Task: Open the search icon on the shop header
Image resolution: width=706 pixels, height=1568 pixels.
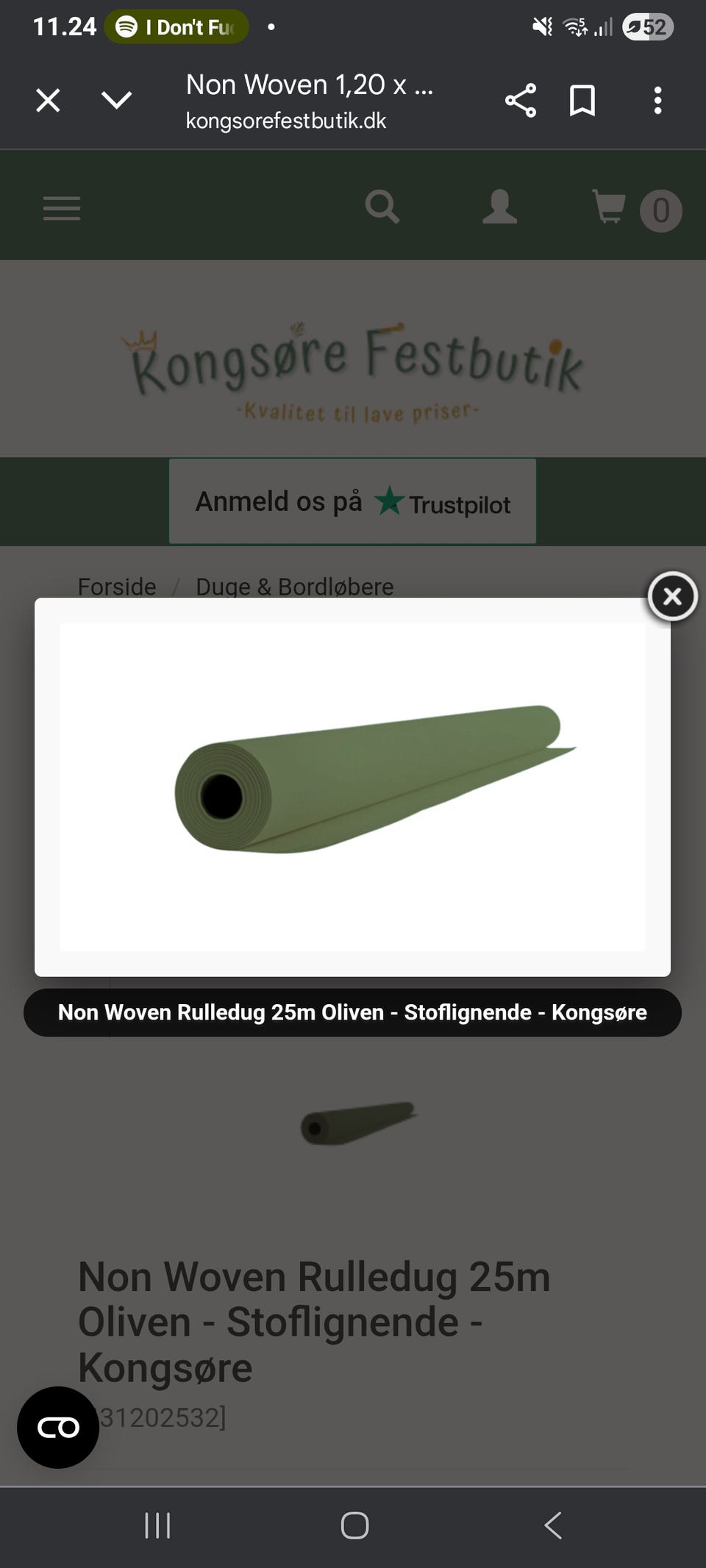Action: click(x=382, y=209)
